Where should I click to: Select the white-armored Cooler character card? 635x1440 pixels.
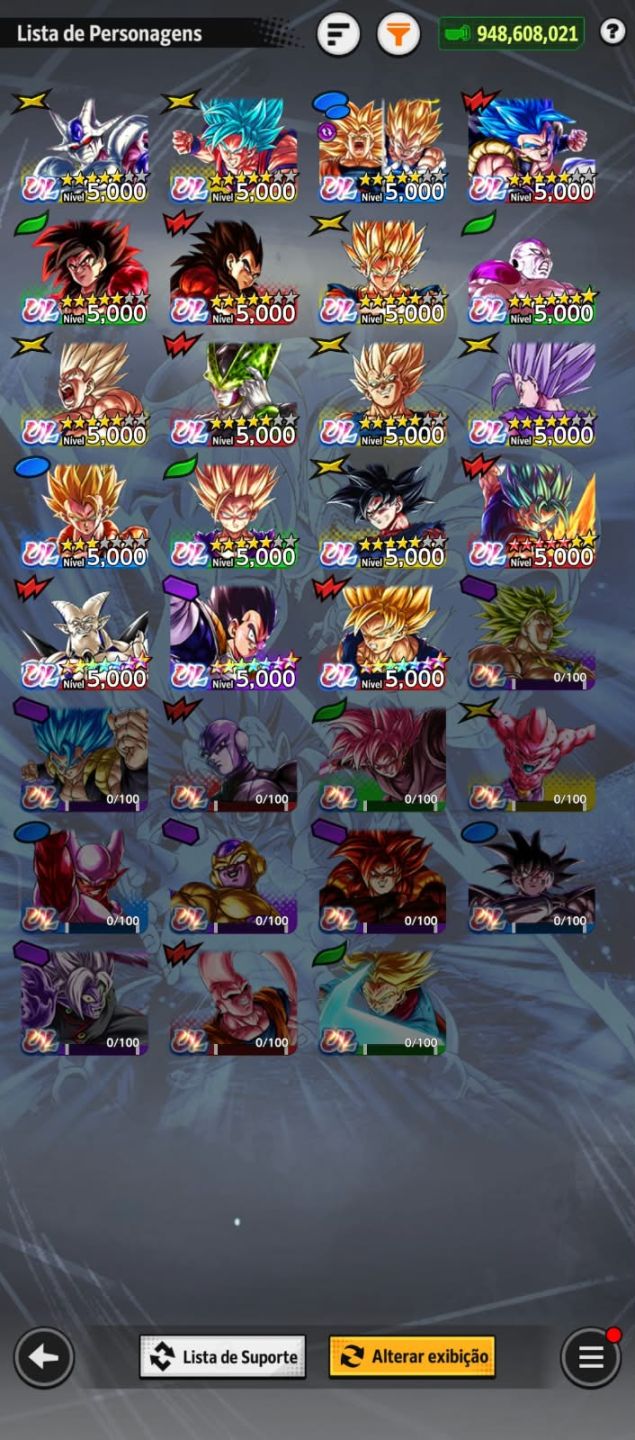click(85, 150)
